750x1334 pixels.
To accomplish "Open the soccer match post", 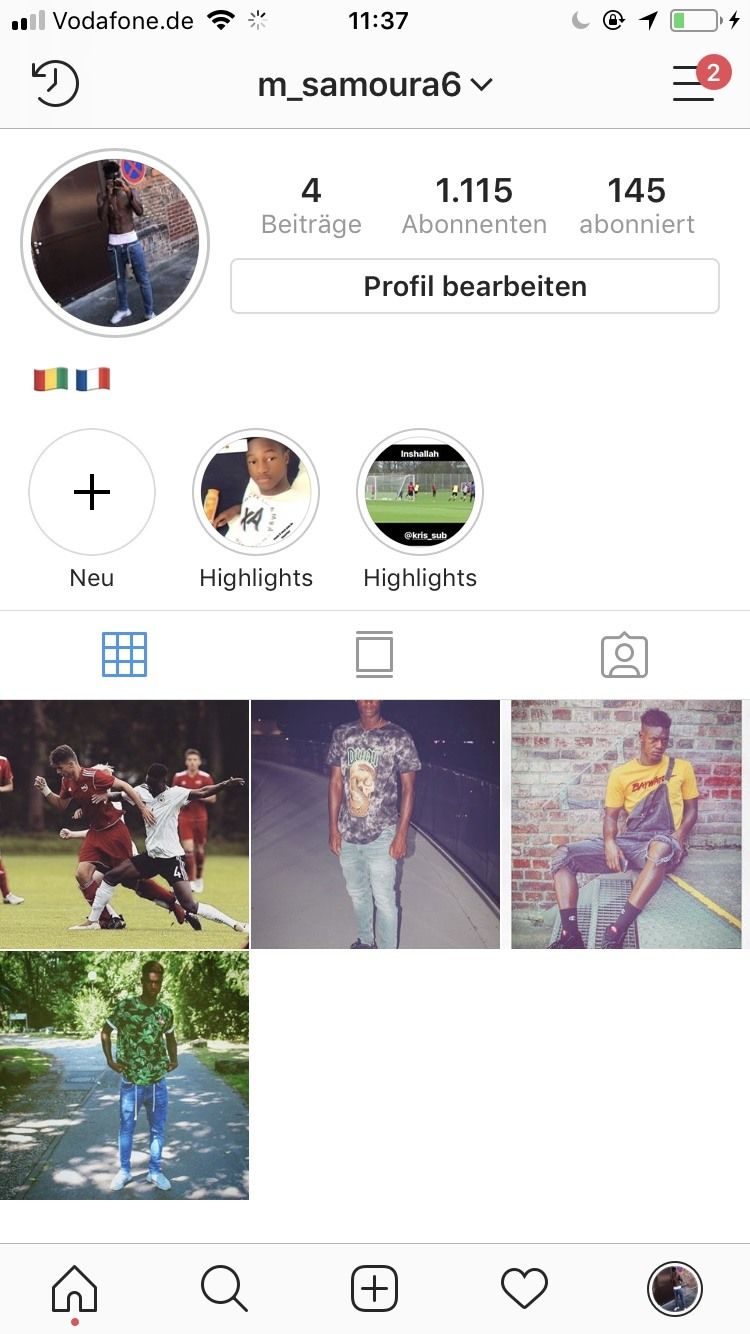I will [124, 824].
